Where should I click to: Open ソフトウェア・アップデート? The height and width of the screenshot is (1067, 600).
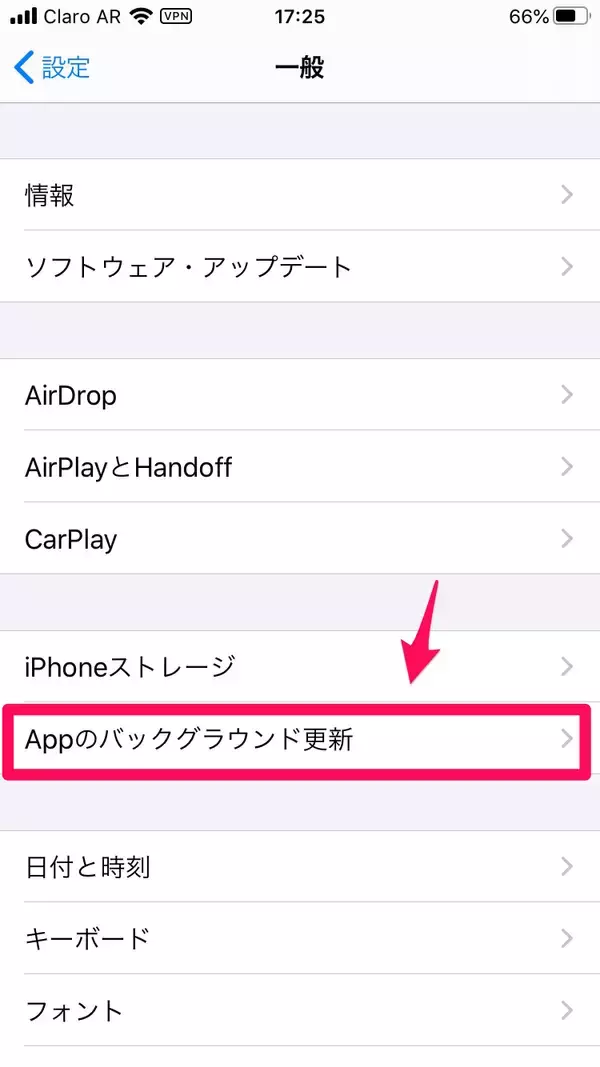pyautogui.click(x=300, y=267)
